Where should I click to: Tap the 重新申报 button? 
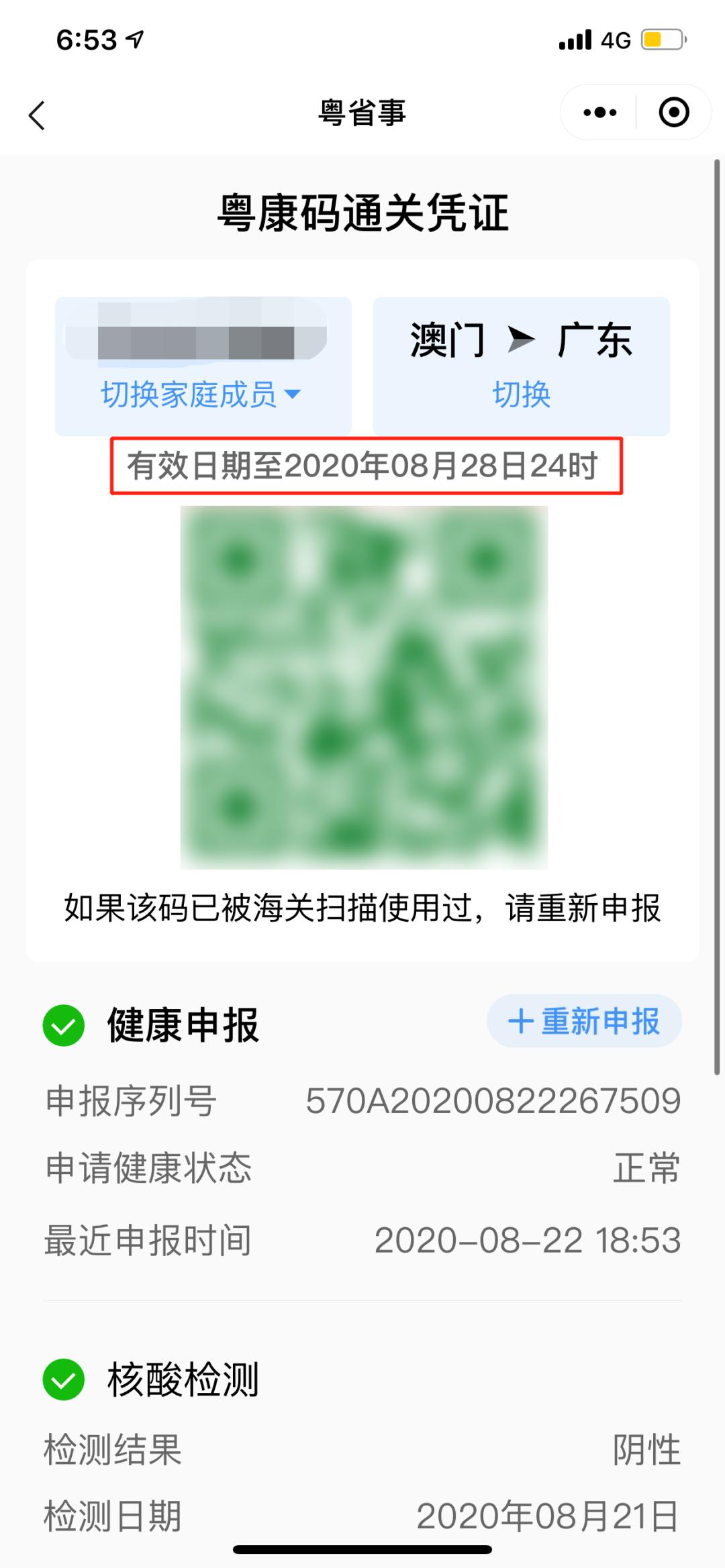pos(584,1021)
